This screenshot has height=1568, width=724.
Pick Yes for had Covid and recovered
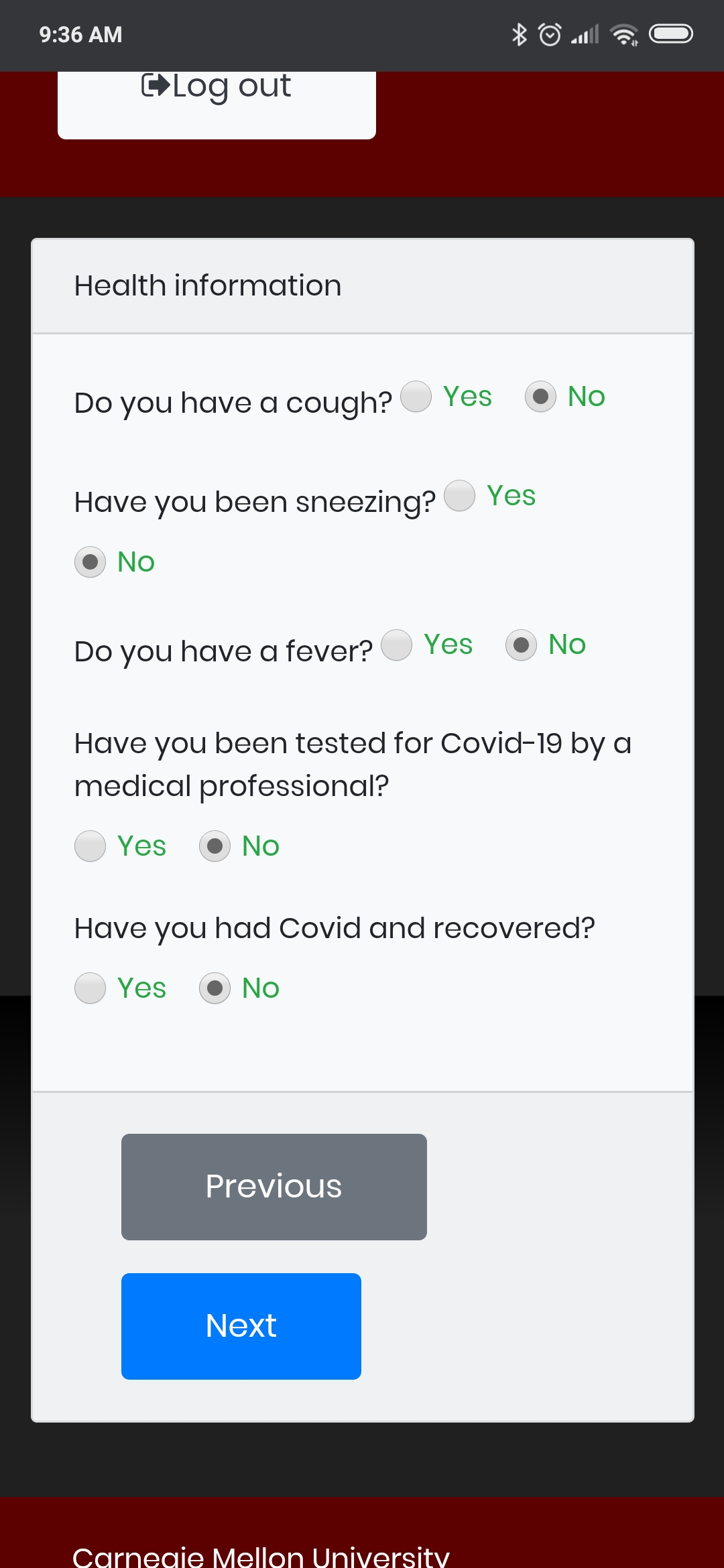coord(90,988)
